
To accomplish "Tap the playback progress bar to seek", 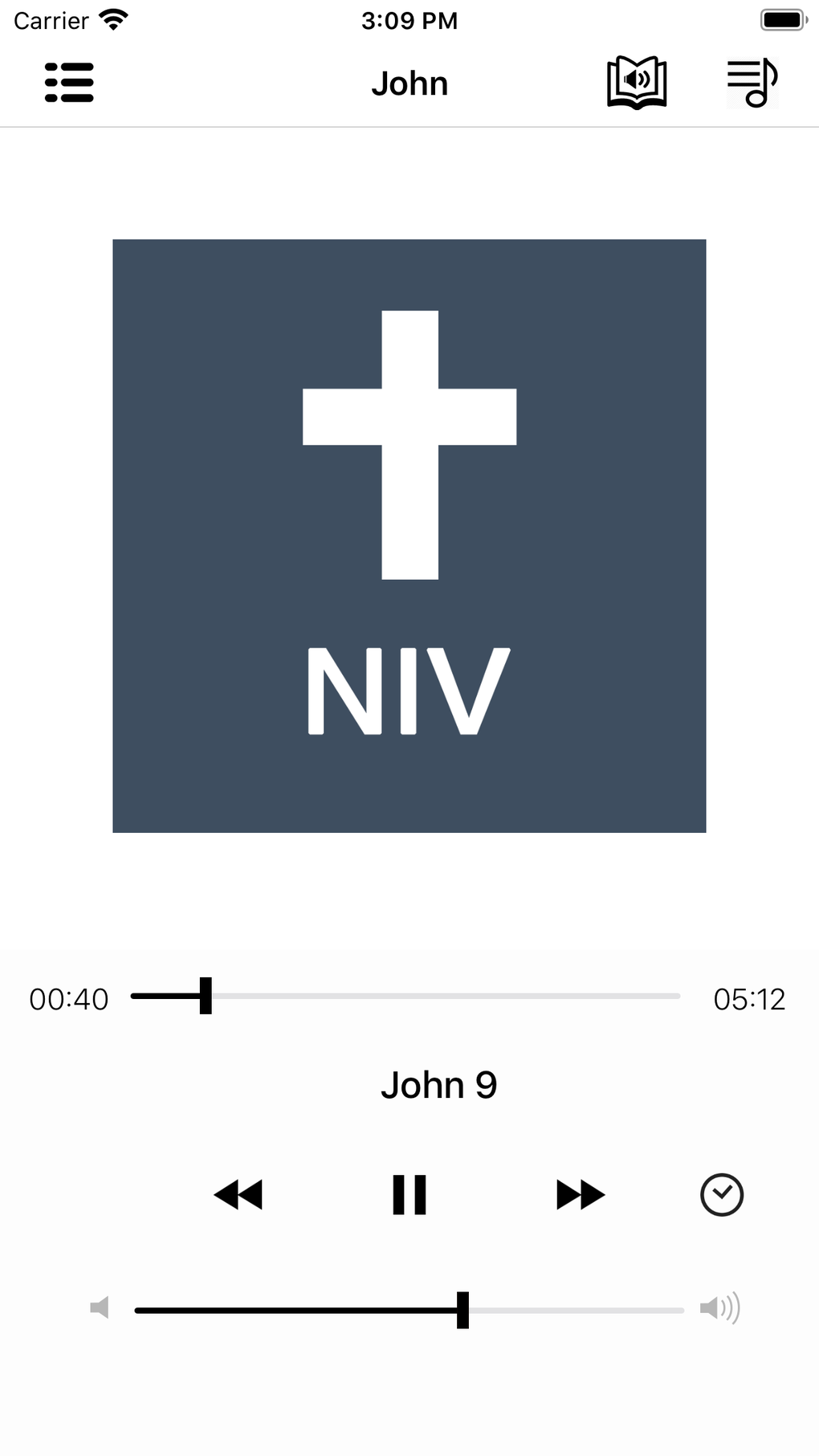I will click(x=405, y=996).
